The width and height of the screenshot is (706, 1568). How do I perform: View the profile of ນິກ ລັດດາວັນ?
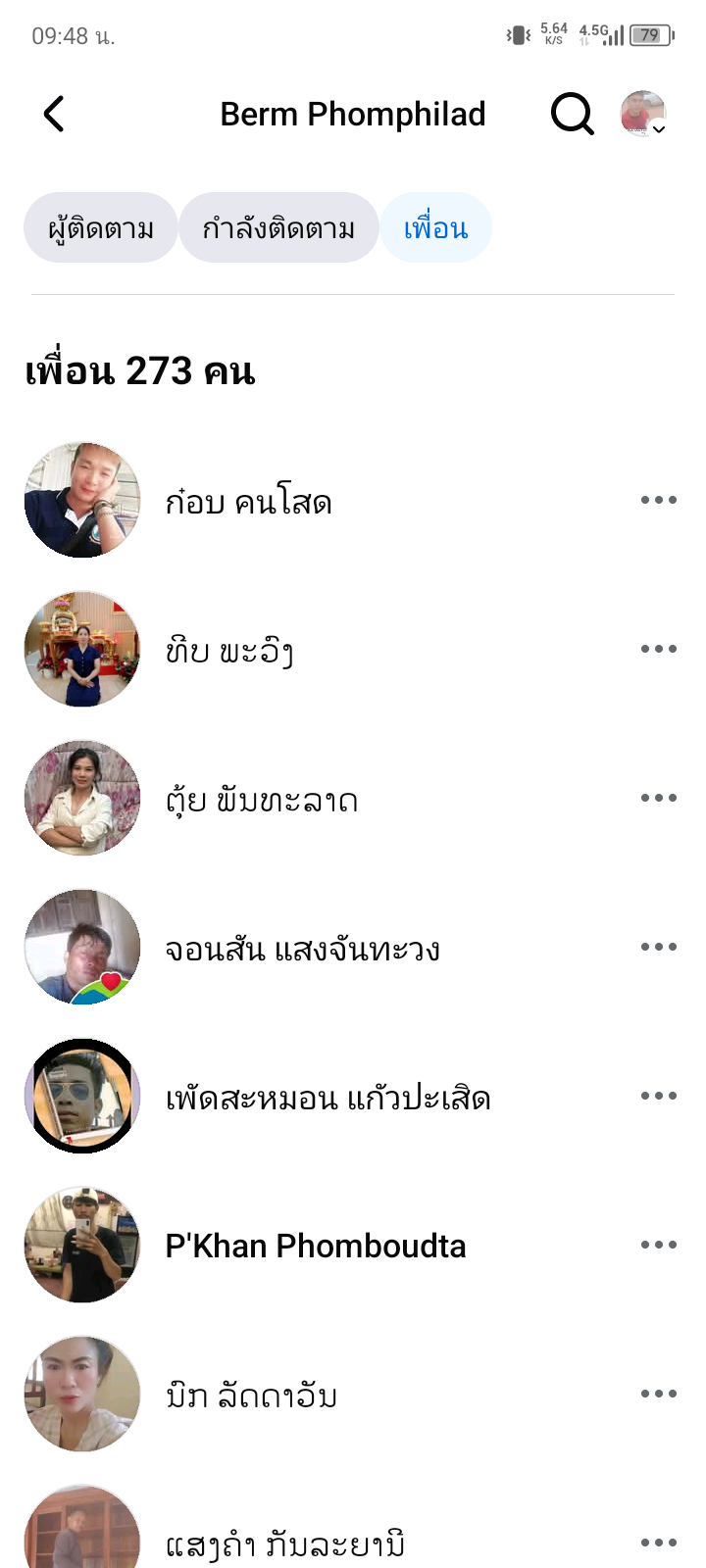tap(251, 1396)
